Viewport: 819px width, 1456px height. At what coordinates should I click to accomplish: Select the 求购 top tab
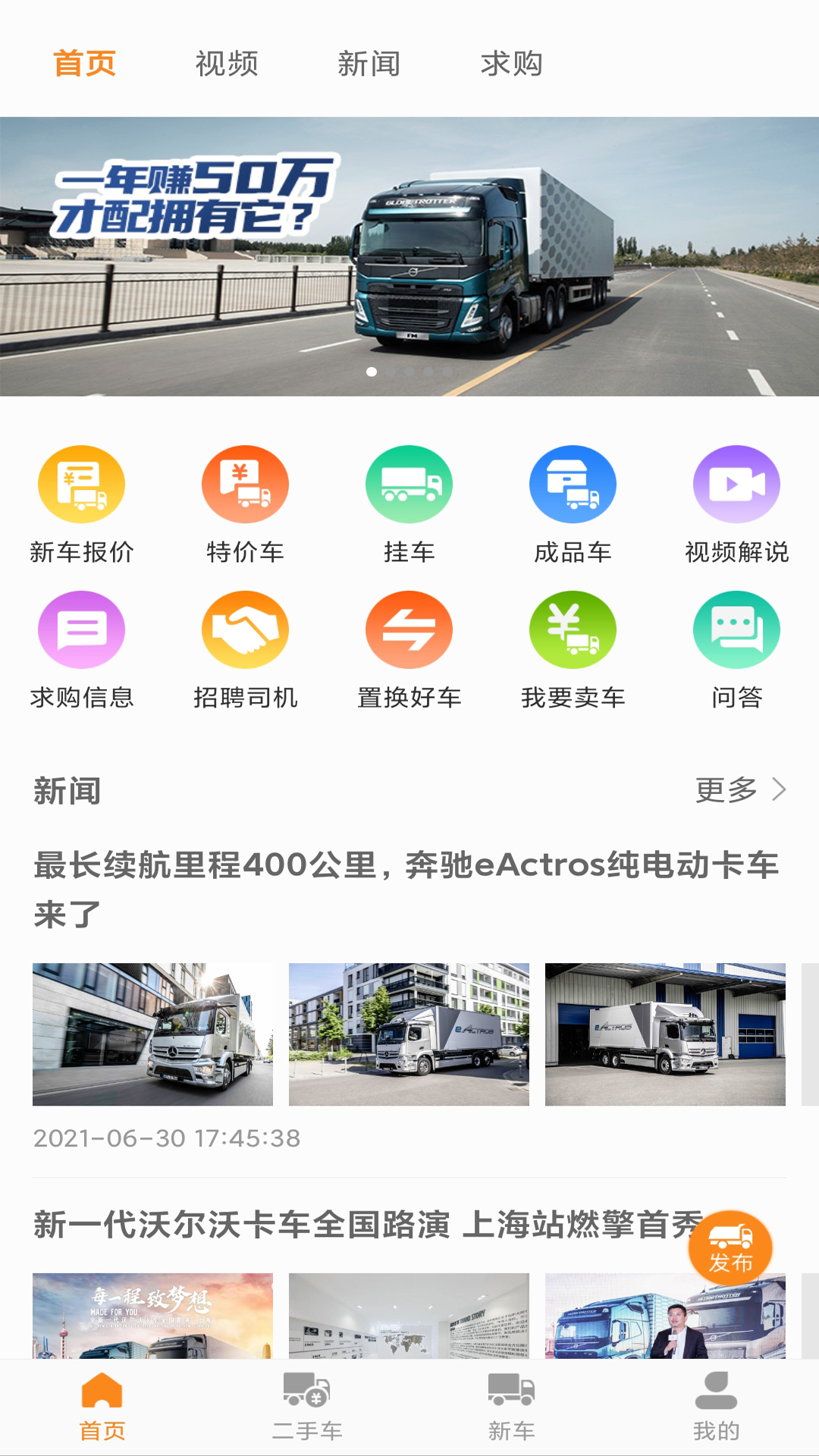tap(511, 64)
